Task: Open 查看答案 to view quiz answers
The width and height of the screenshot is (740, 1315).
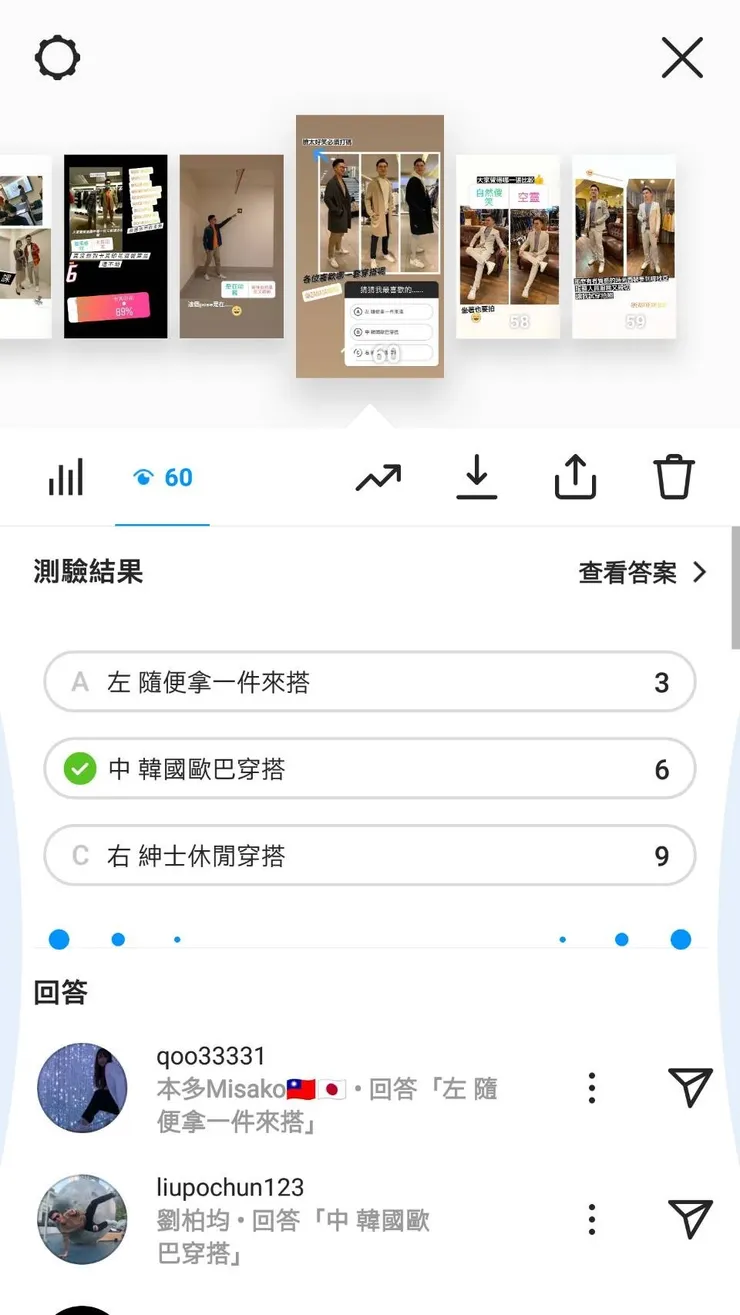Action: 627,572
